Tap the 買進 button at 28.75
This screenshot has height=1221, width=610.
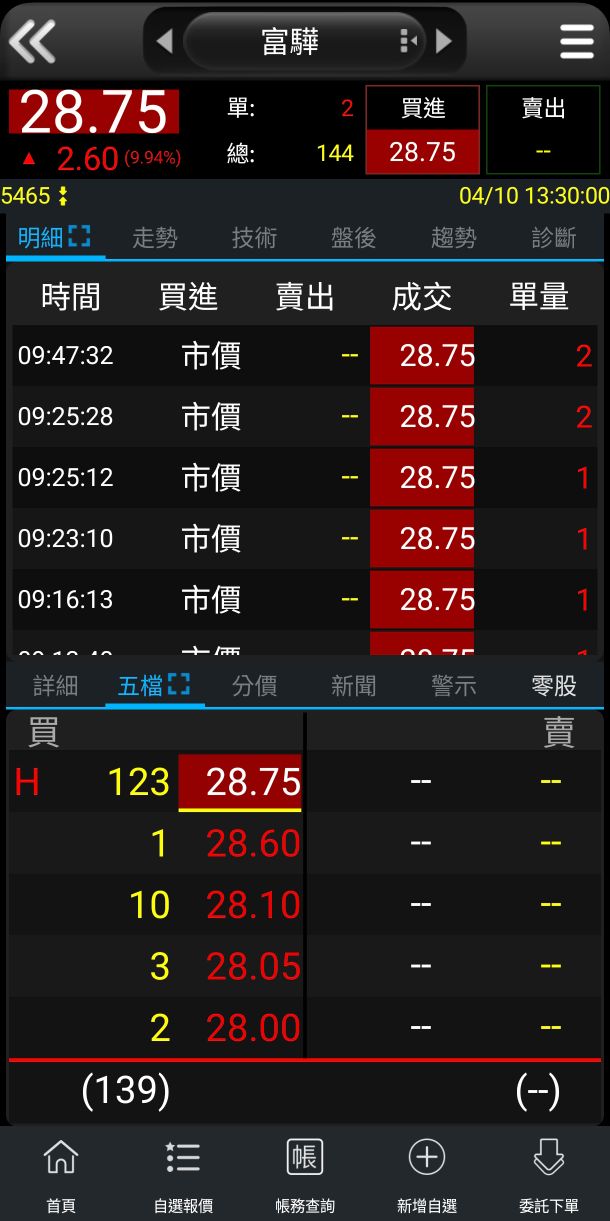click(423, 130)
